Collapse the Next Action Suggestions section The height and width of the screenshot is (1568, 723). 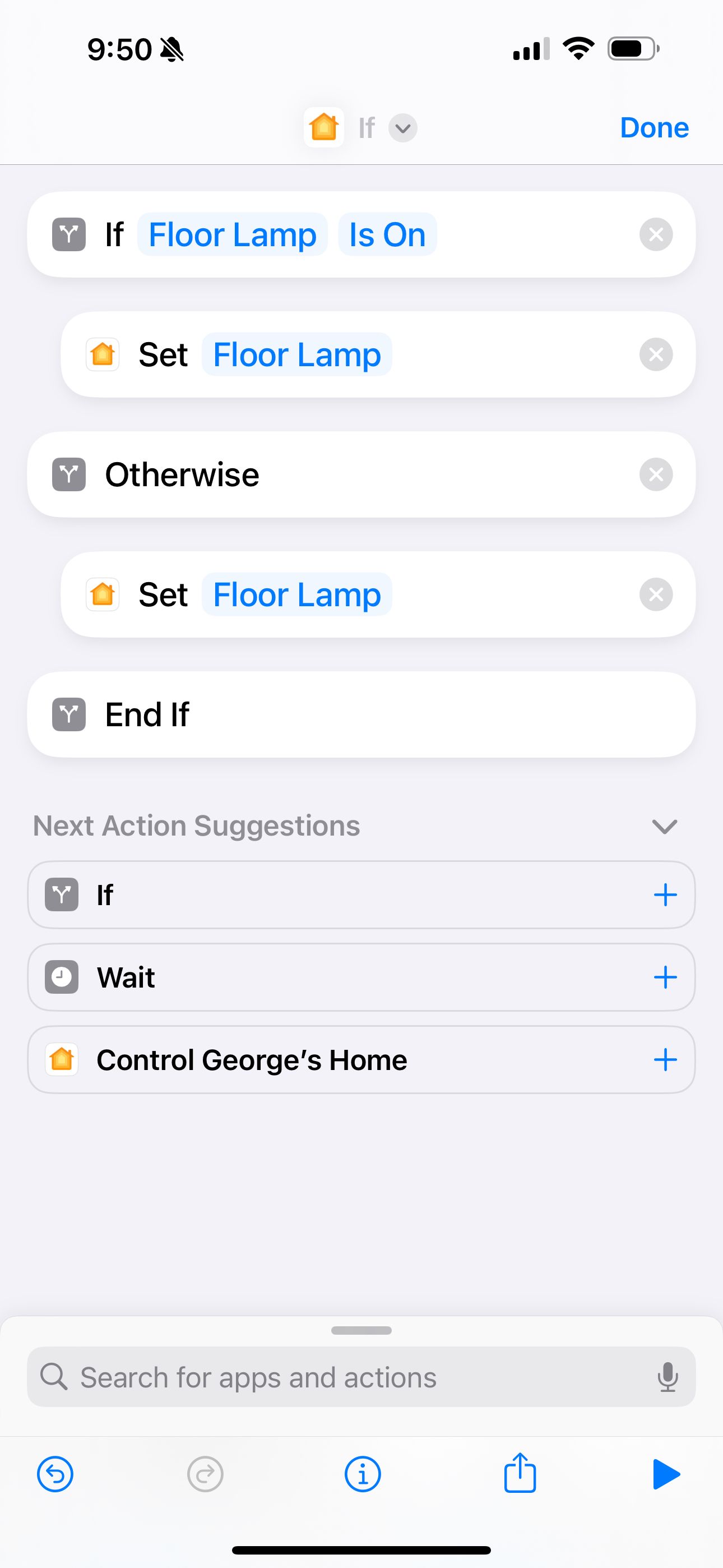click(x=664, y=826)
